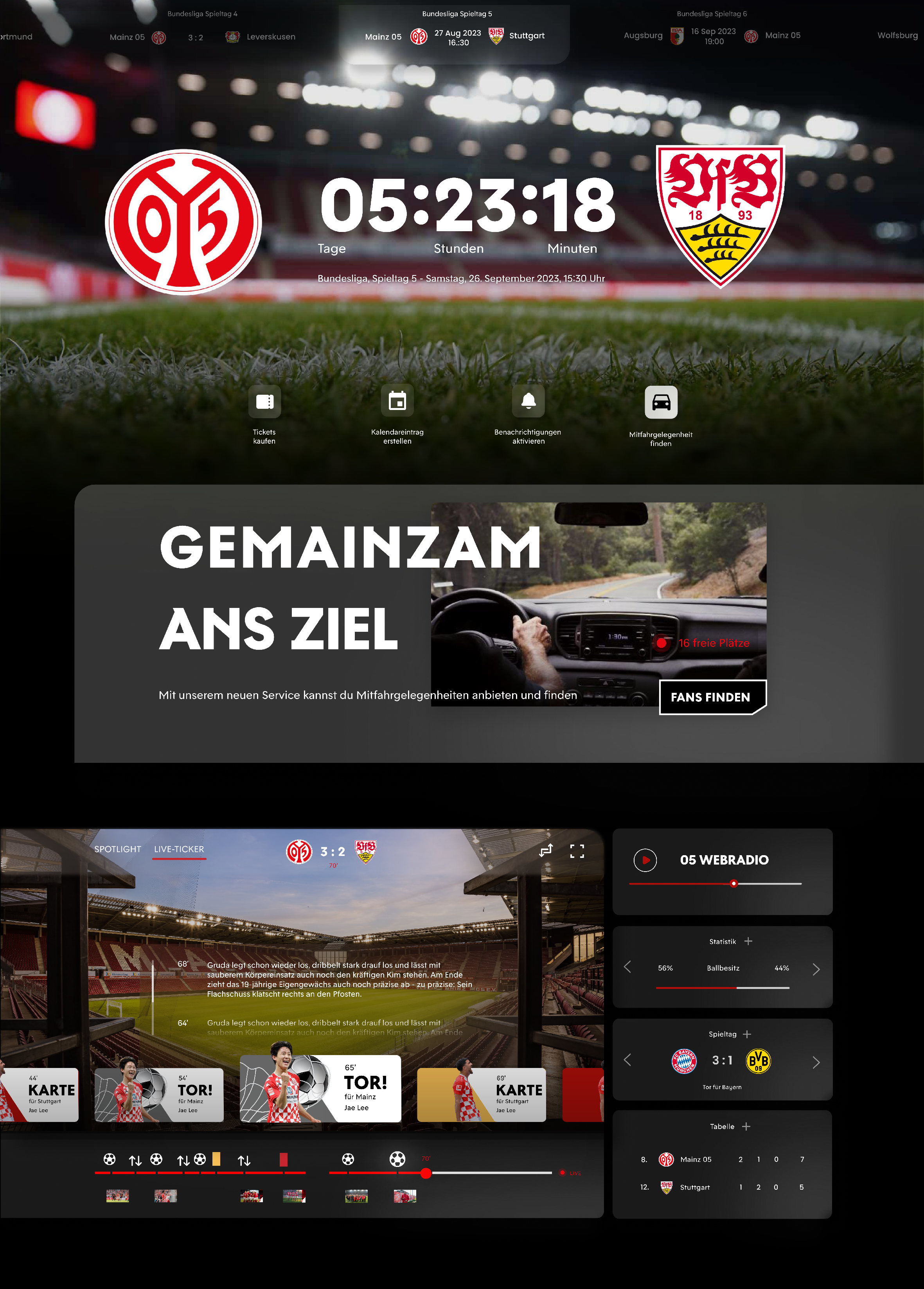Adjust the 05 Webradio progress slider
This screenshot has width=924, height=1289.
point(733,884)
